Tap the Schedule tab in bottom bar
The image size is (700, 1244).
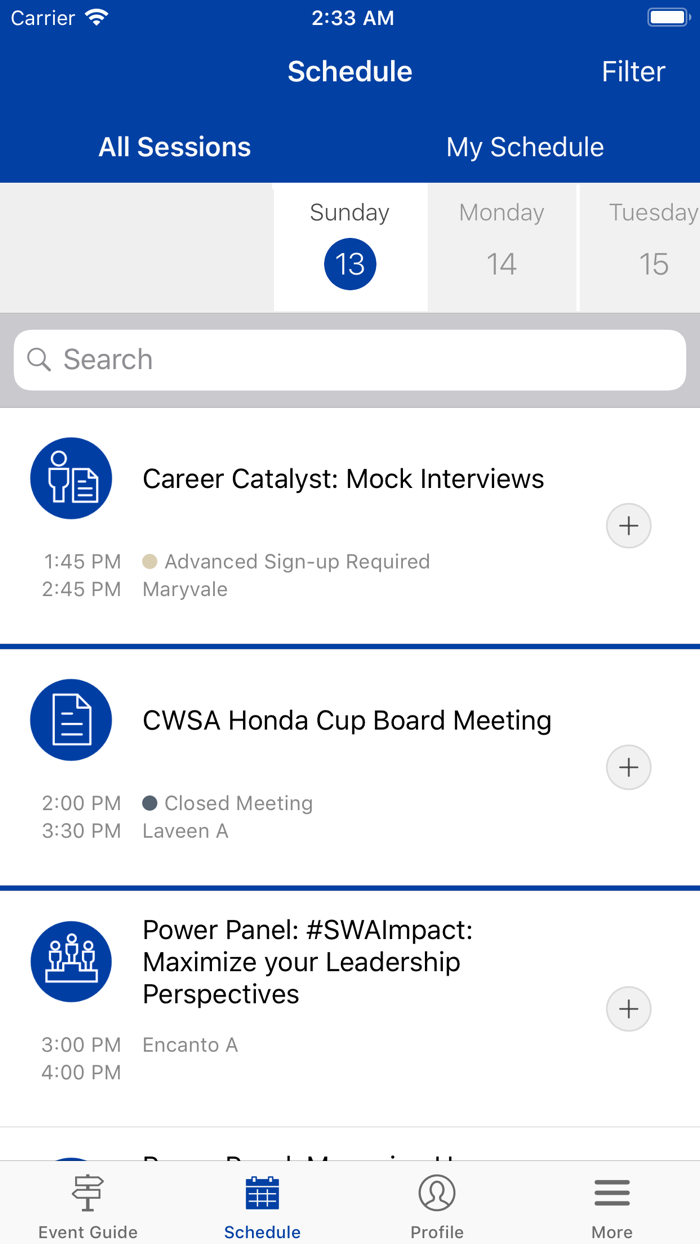[x=262, y=1205]
